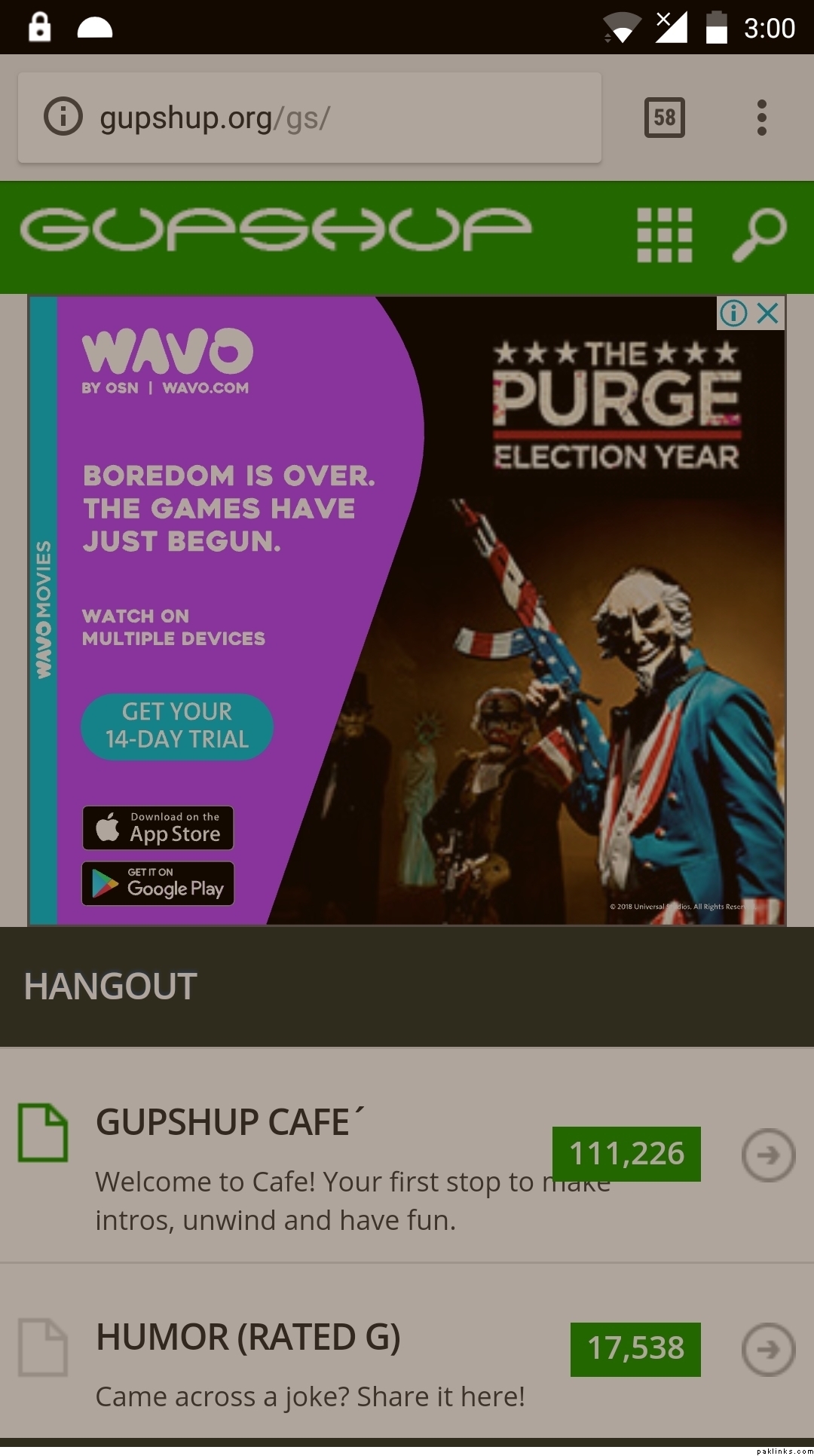Viewport: 814px width, 1456px height.
Task: Open the tab switcher showing 58
Action: click(664, 118)
